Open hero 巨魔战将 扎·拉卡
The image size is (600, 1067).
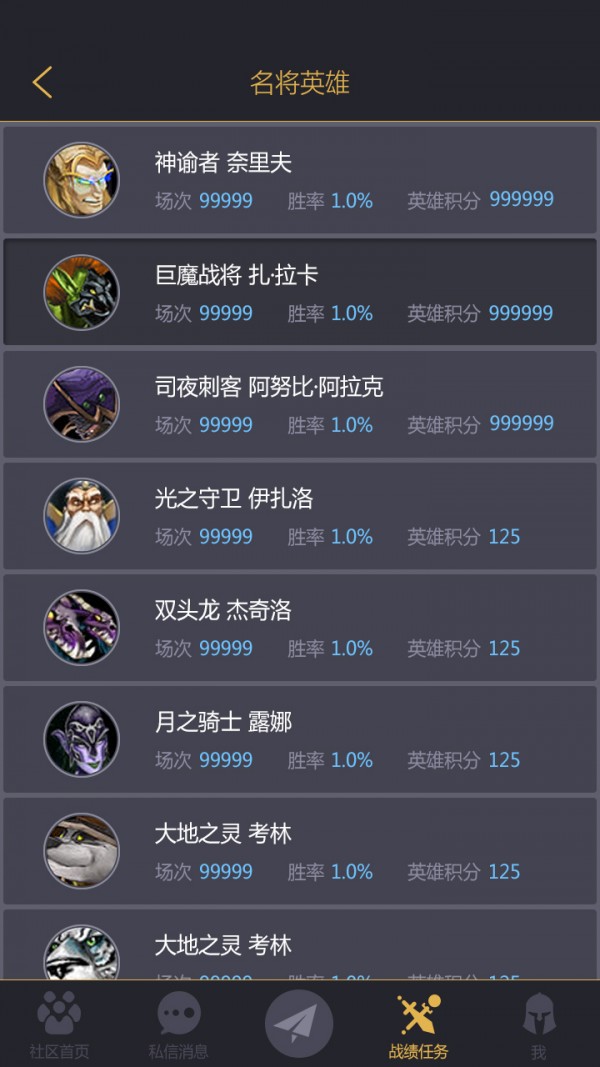click(300, 292)
